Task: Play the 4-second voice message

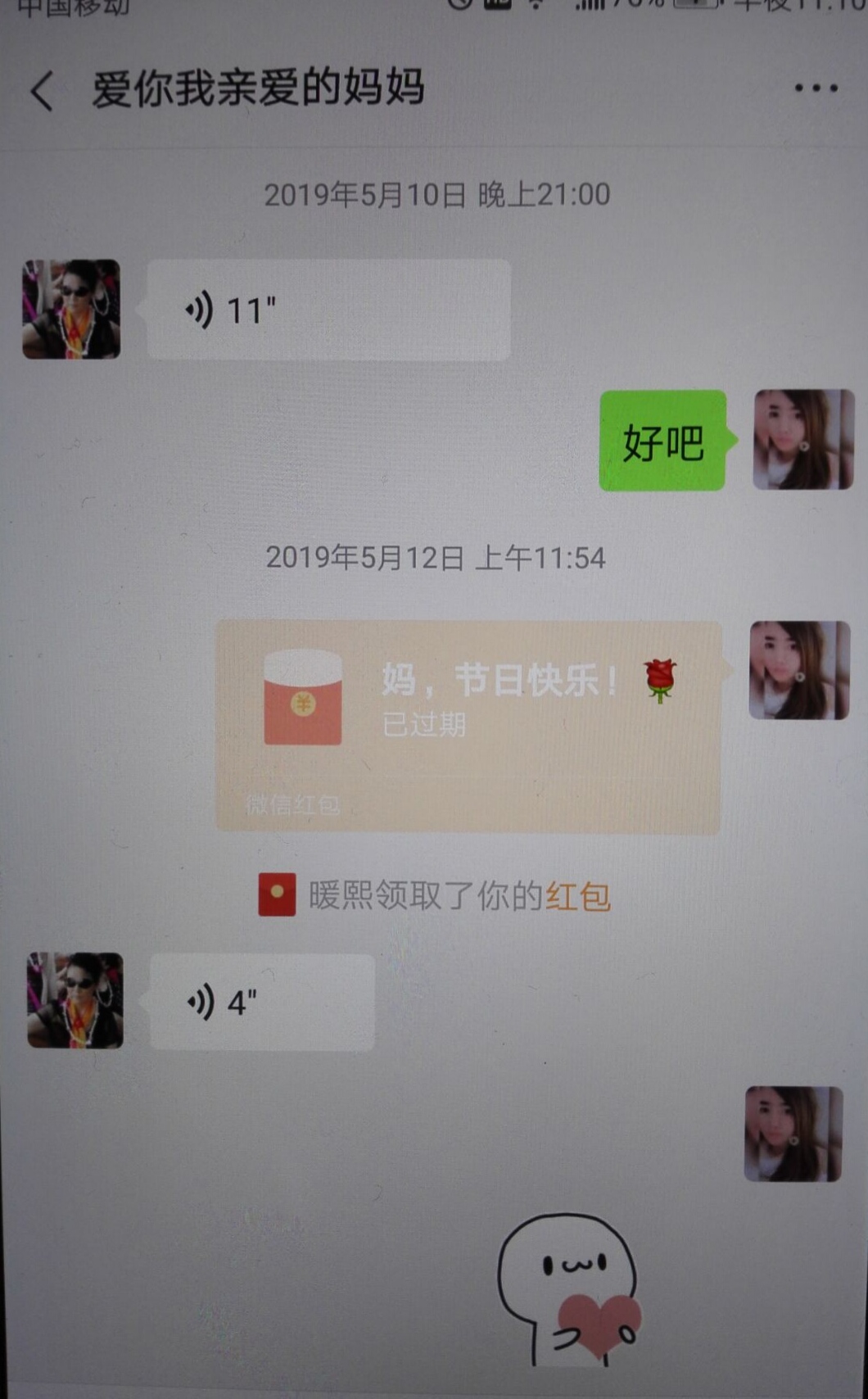Action: click(x=262, y=1003)
